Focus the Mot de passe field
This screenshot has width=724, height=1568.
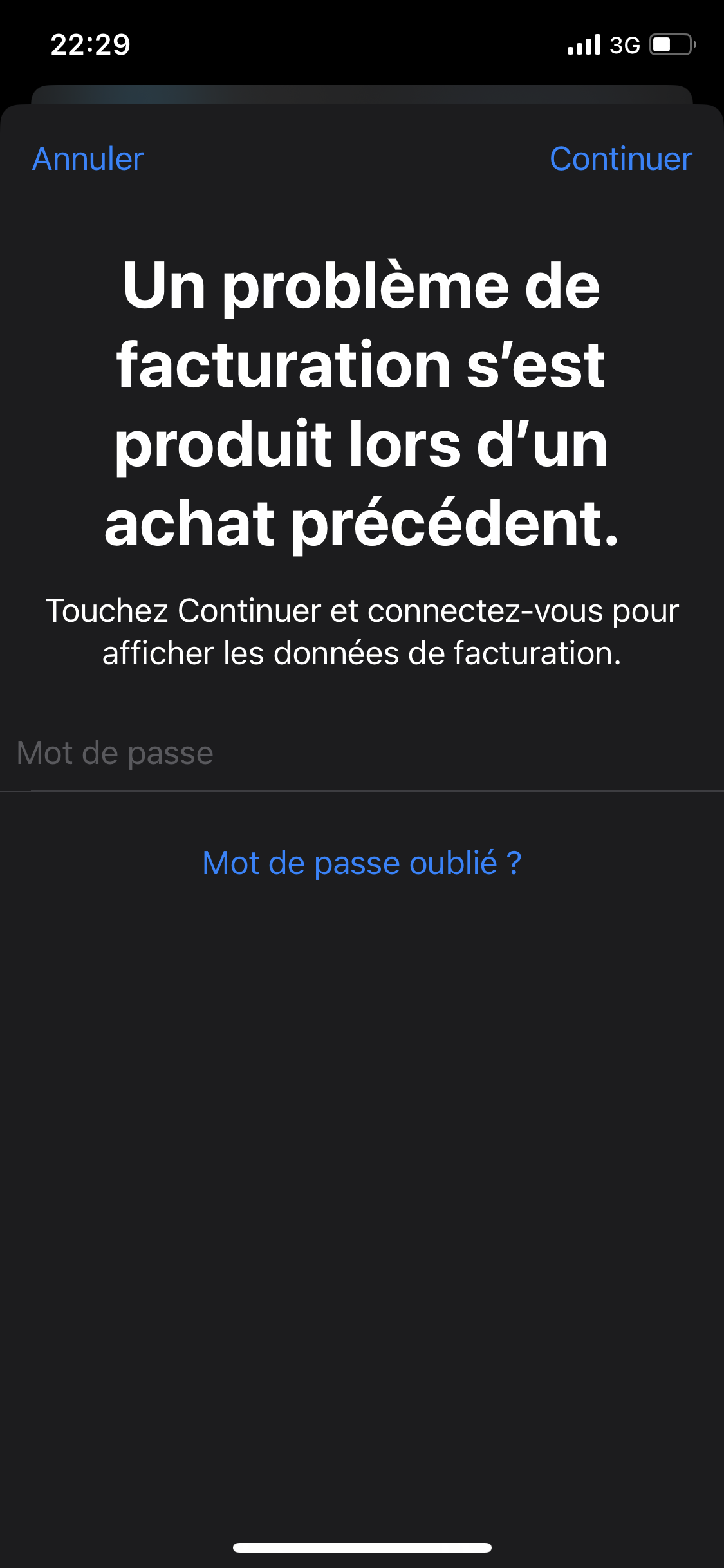pyautogui.click(x=360, y=752)
